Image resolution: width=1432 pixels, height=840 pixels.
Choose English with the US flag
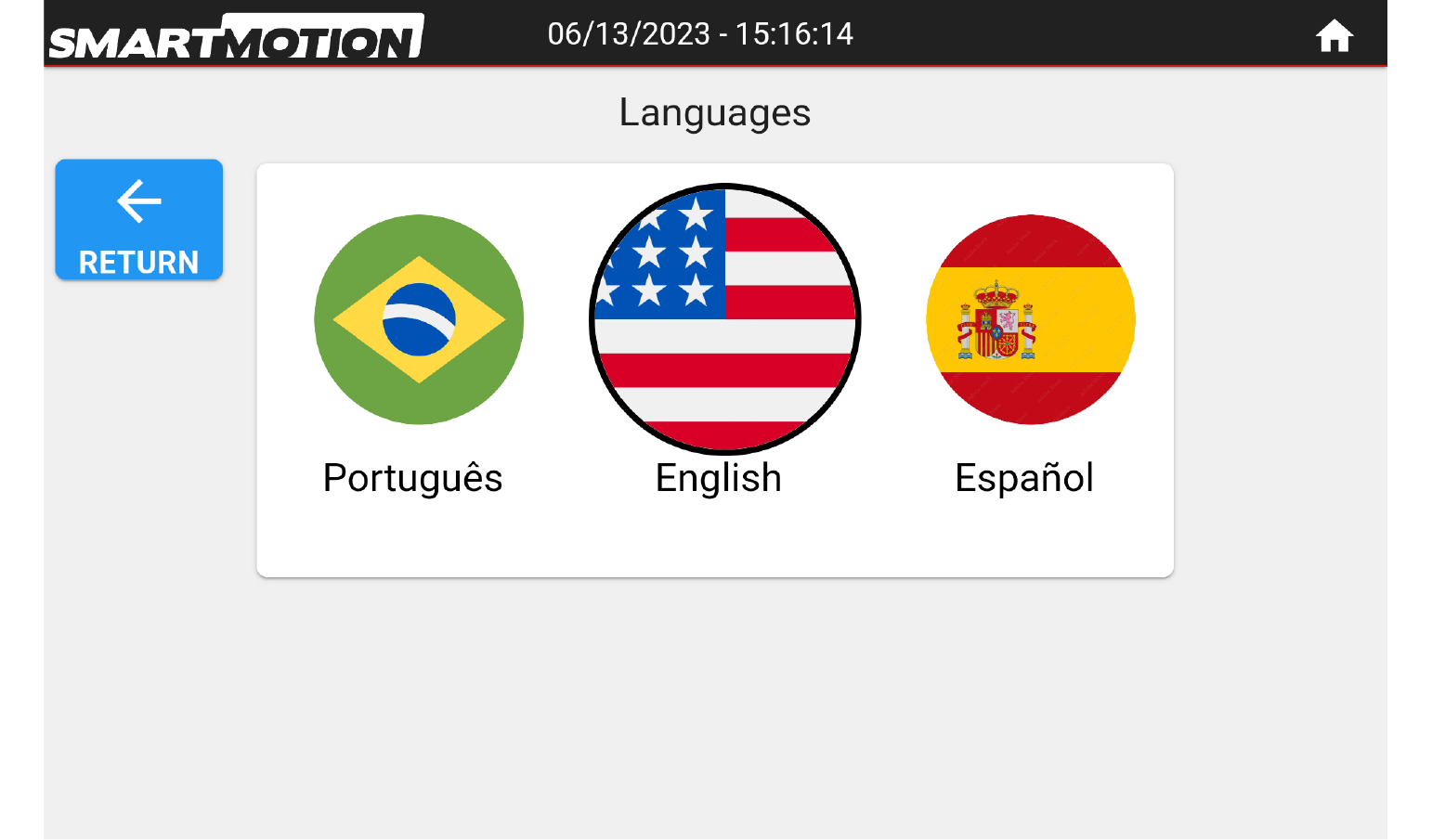point(724,320)
